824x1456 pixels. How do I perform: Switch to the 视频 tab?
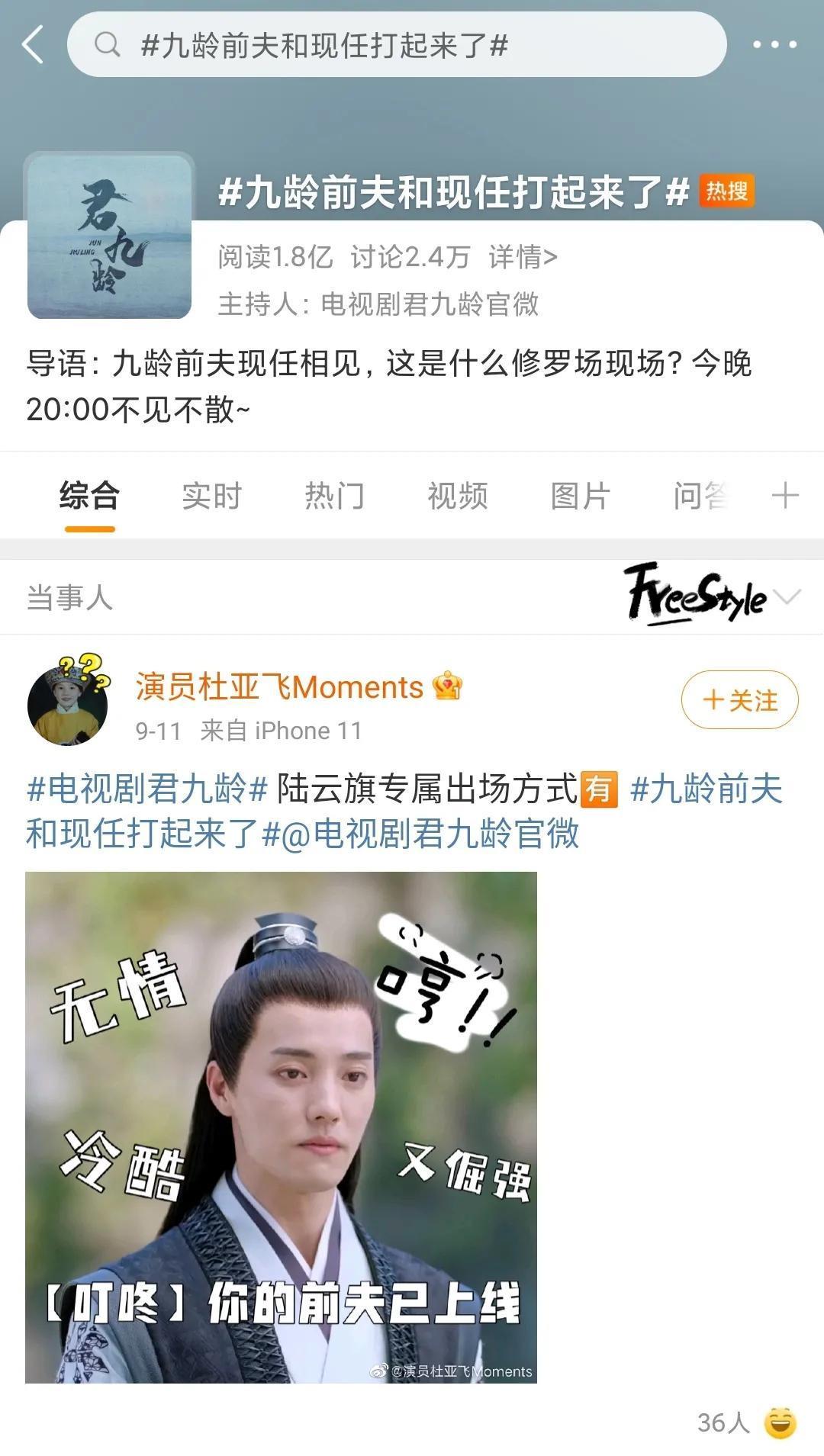457,496
